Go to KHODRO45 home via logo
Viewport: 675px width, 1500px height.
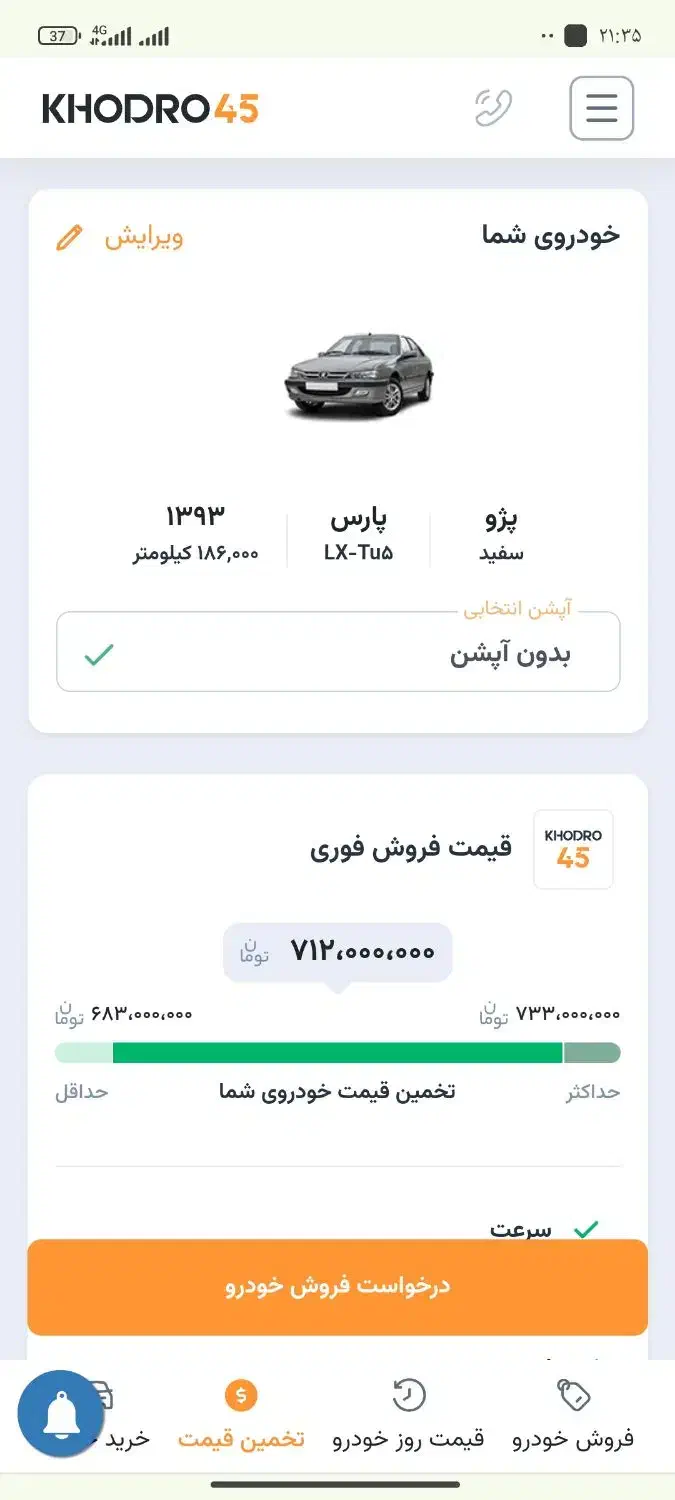click(150, 108)
